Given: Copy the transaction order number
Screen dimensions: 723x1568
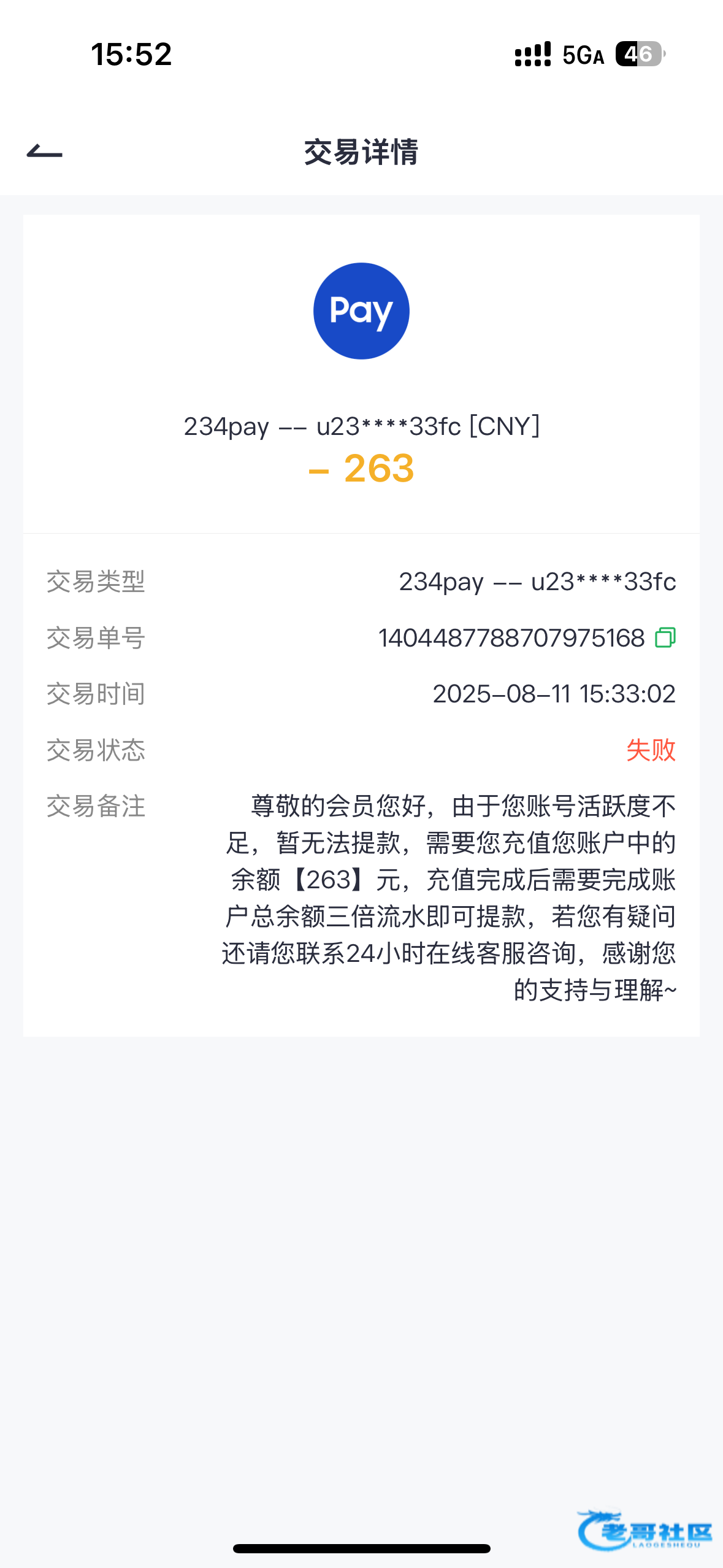Looking at the screenshot, I should [x=665, y=637].
